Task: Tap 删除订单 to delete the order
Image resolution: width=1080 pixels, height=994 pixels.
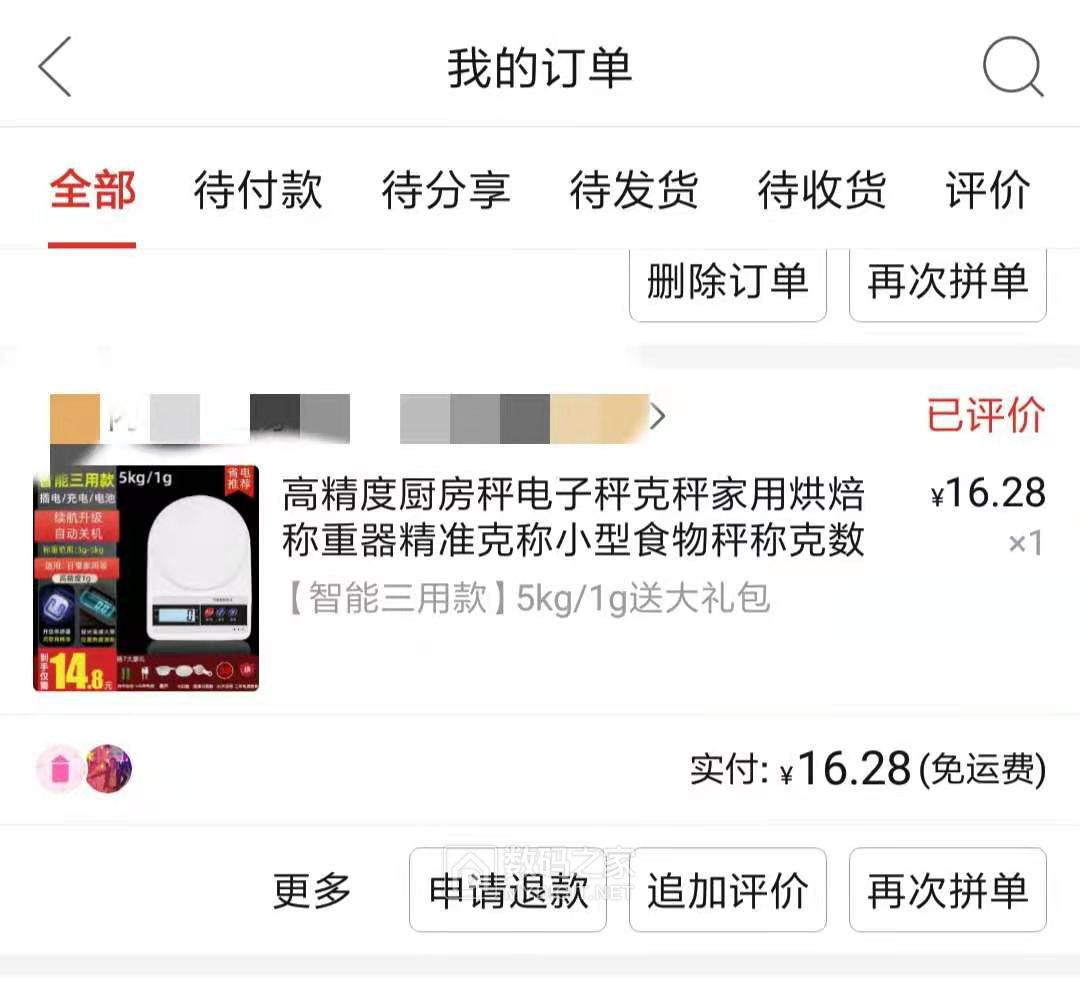Action: point(727,283)
